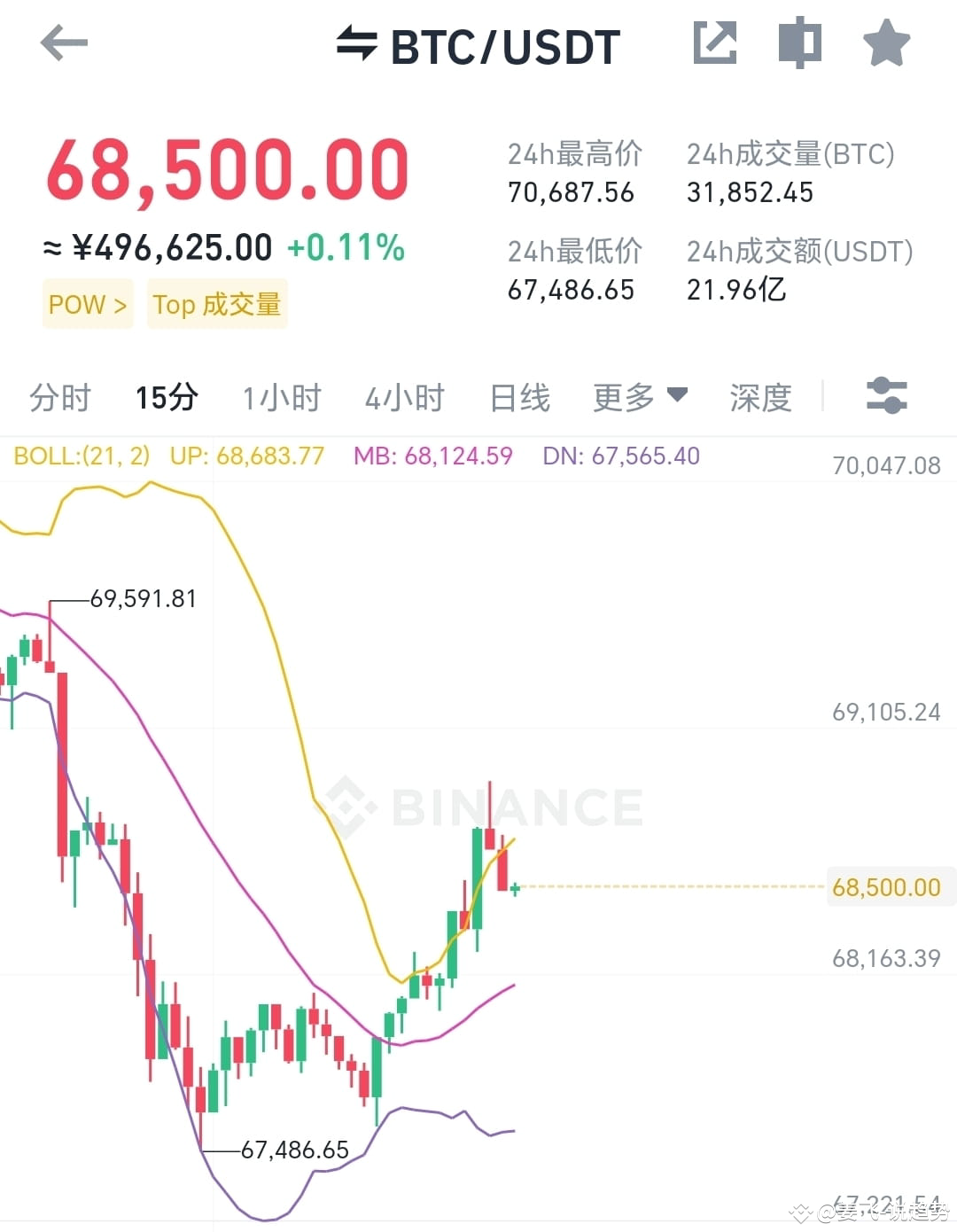This screenshot has height=1232, width=957.
Task: Open the watermark icon in bottom right corner
Action: [x=802, y=1211]
